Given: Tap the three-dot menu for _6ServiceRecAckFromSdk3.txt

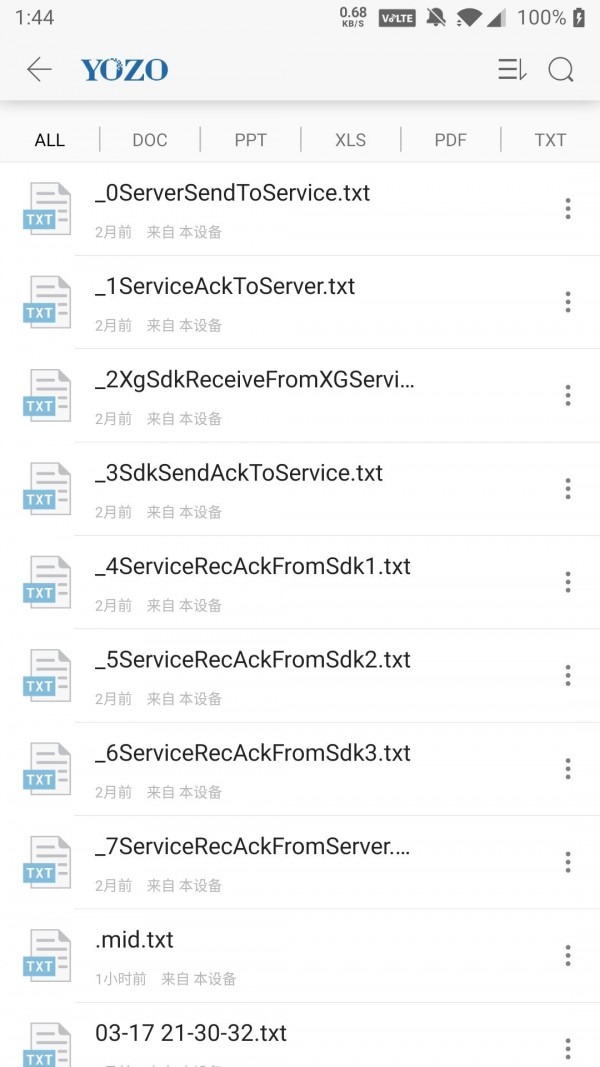Looking at the screenshot, I should [x=568, y=768].
